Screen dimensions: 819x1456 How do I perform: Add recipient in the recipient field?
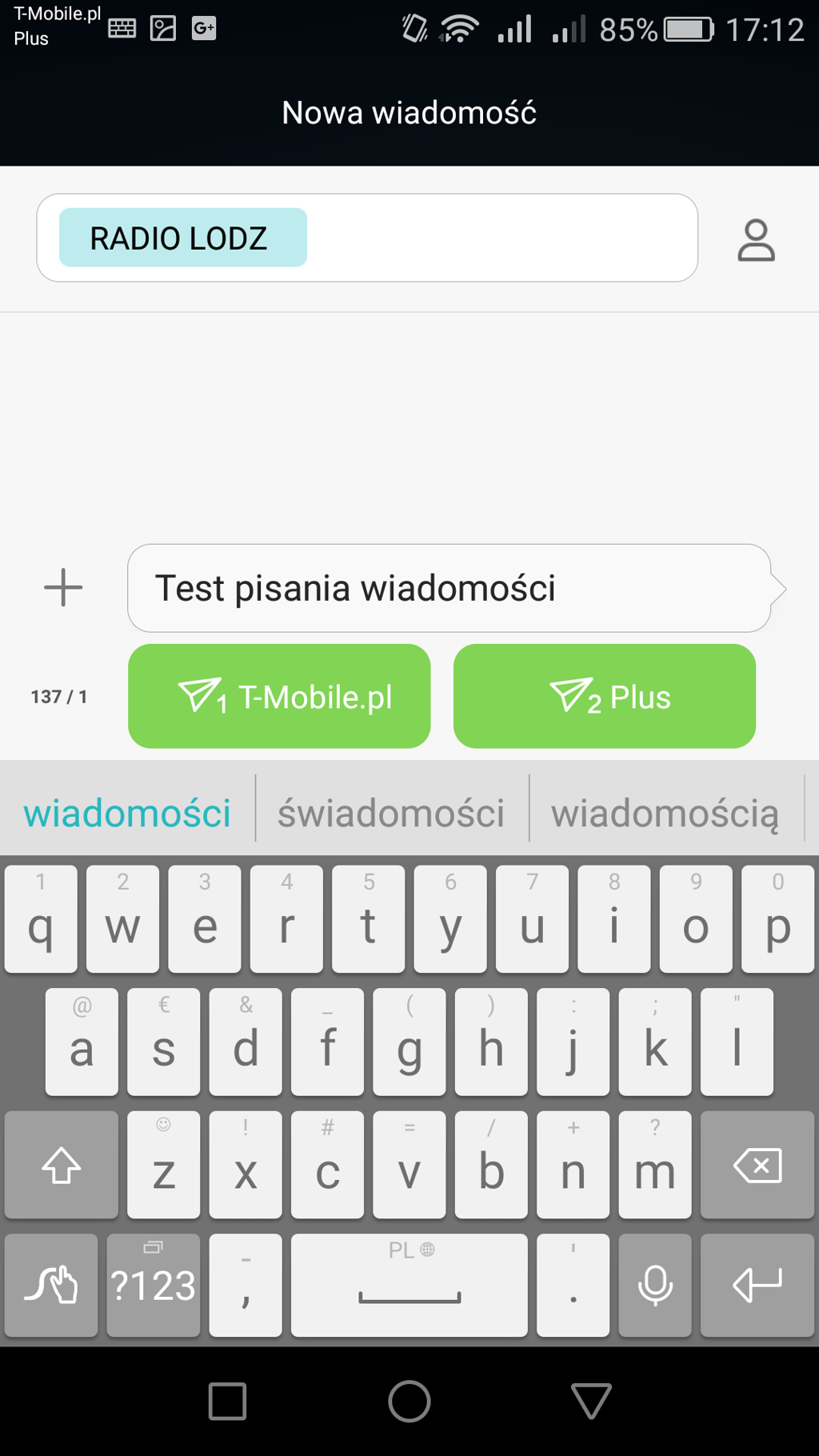pos(502,238)
